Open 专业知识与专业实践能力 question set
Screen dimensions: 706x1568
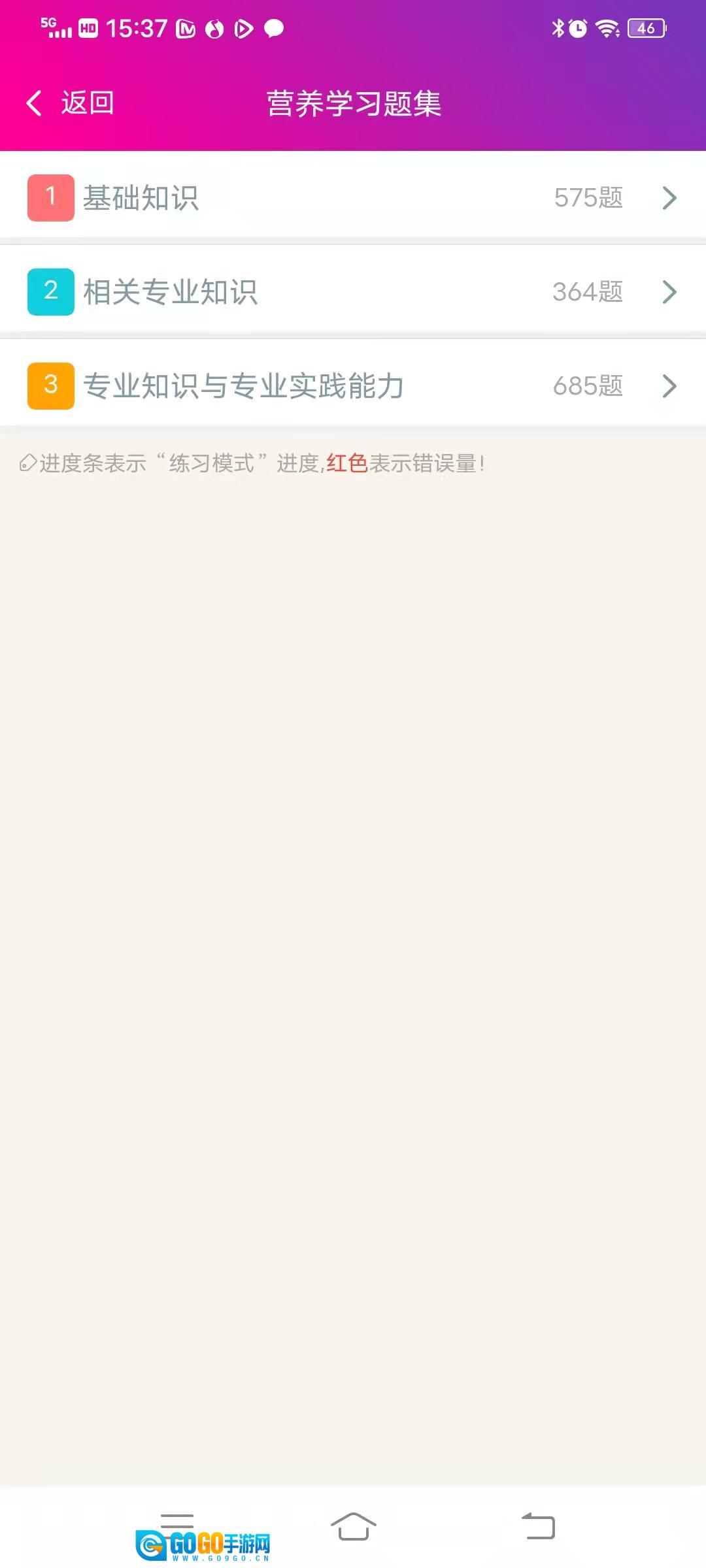point(353,385)
